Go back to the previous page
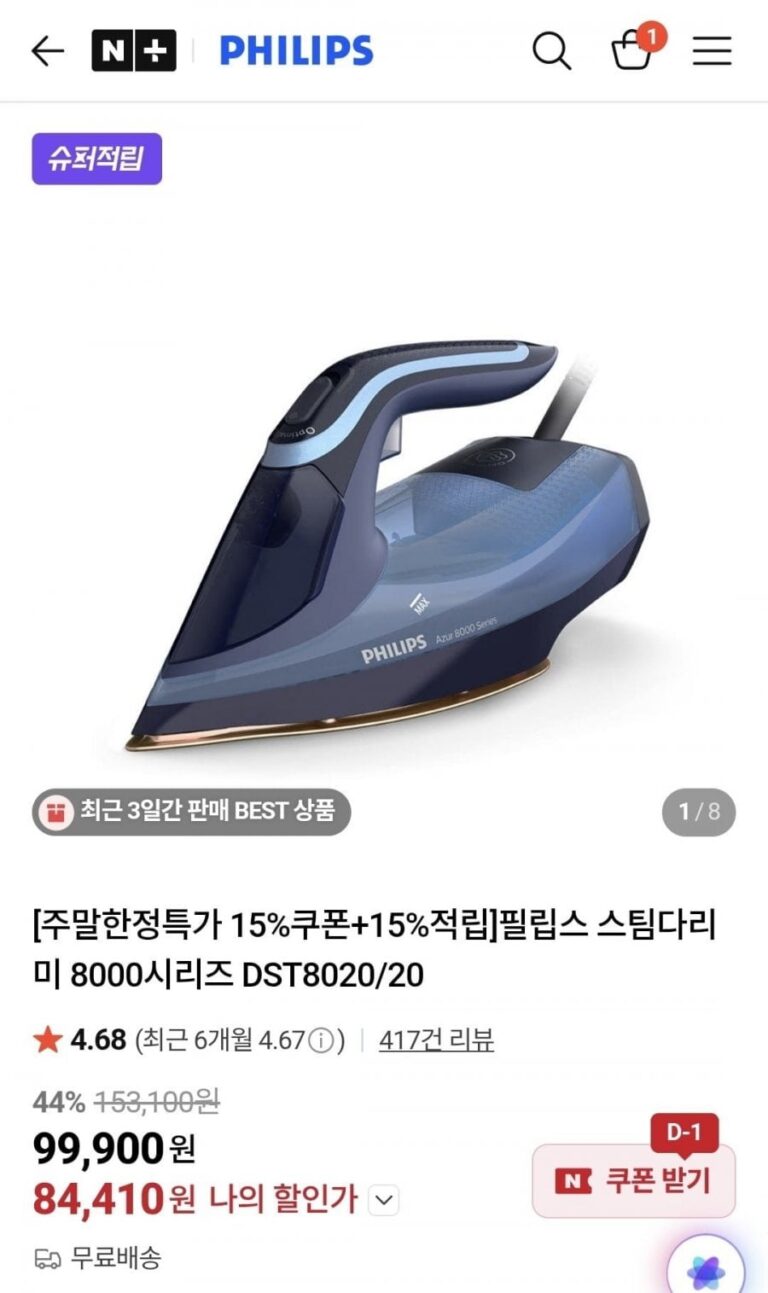 [47, 51]
